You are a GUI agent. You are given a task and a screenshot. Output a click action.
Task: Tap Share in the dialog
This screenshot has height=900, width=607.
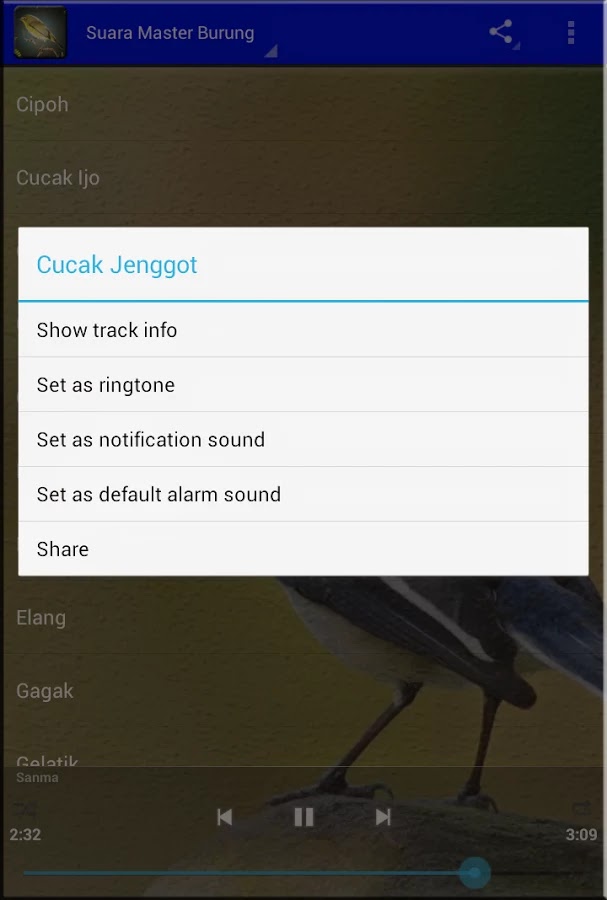(302, 549)
